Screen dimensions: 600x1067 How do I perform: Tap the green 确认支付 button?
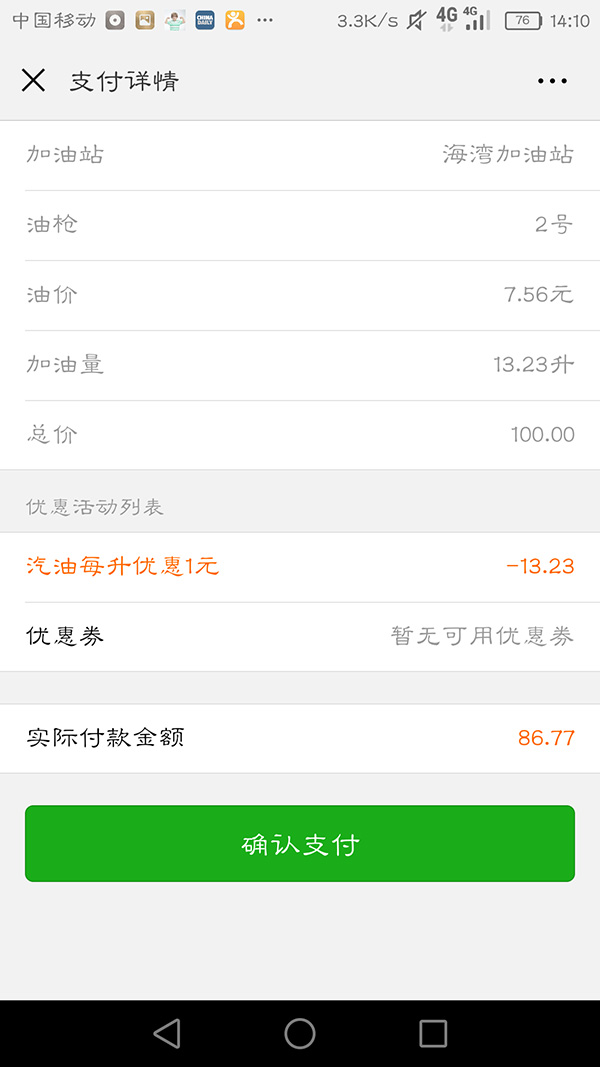tap(300, 844)
